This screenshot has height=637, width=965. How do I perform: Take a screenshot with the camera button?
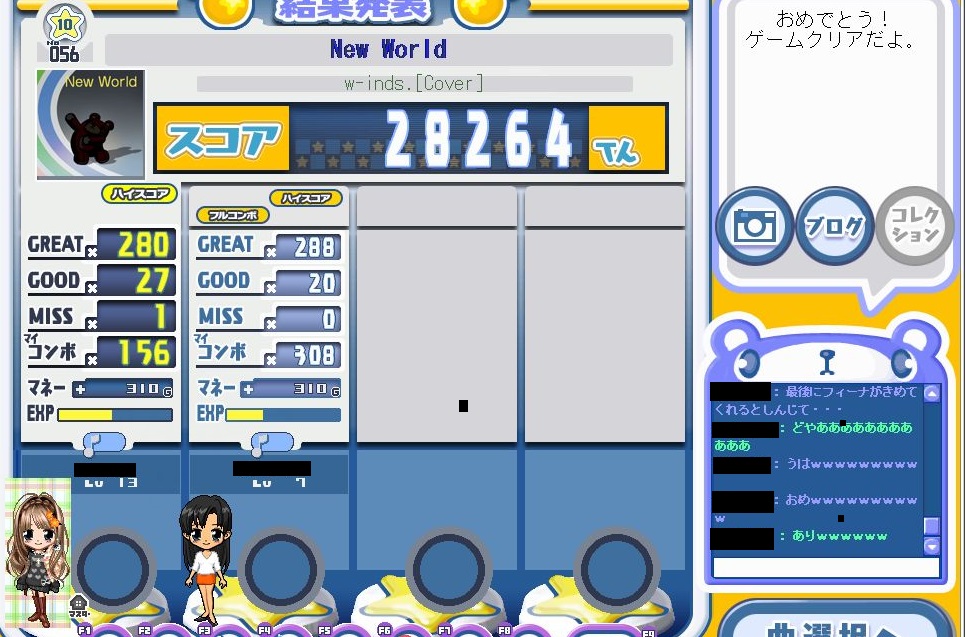click(x=755, y=226)
